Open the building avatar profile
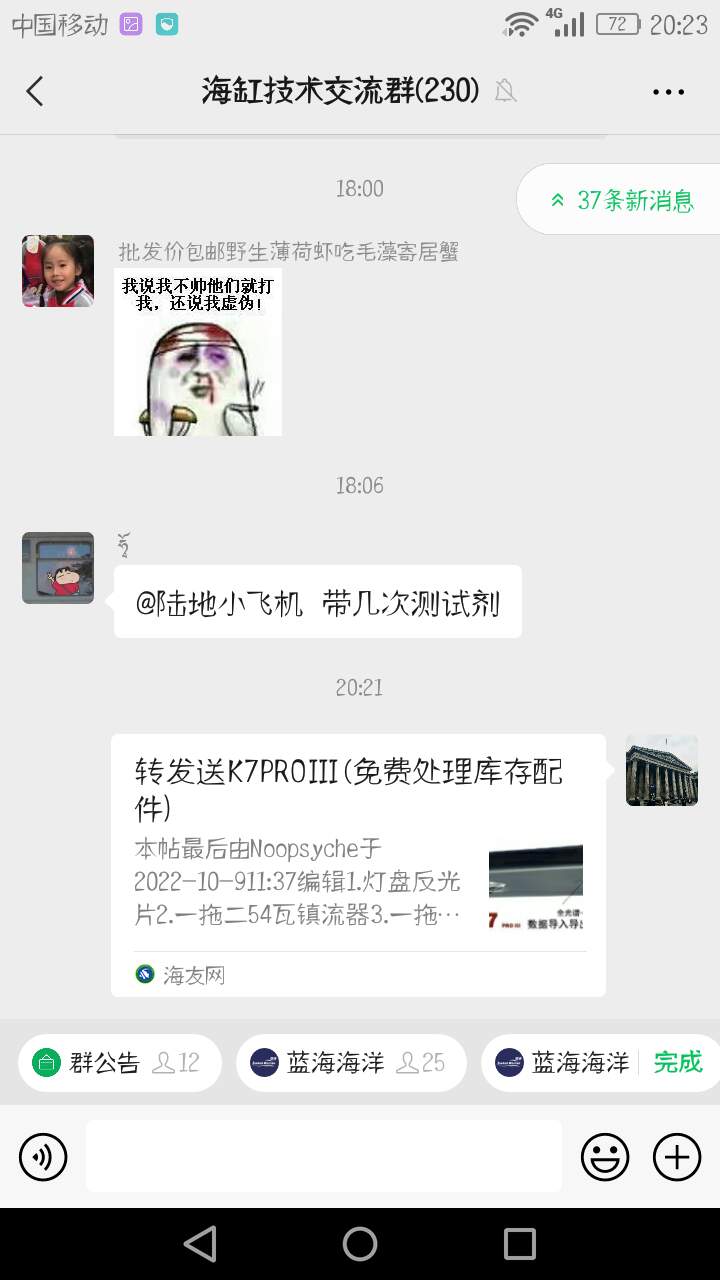This screenshot has height=1280, width=720. point(661,770)
